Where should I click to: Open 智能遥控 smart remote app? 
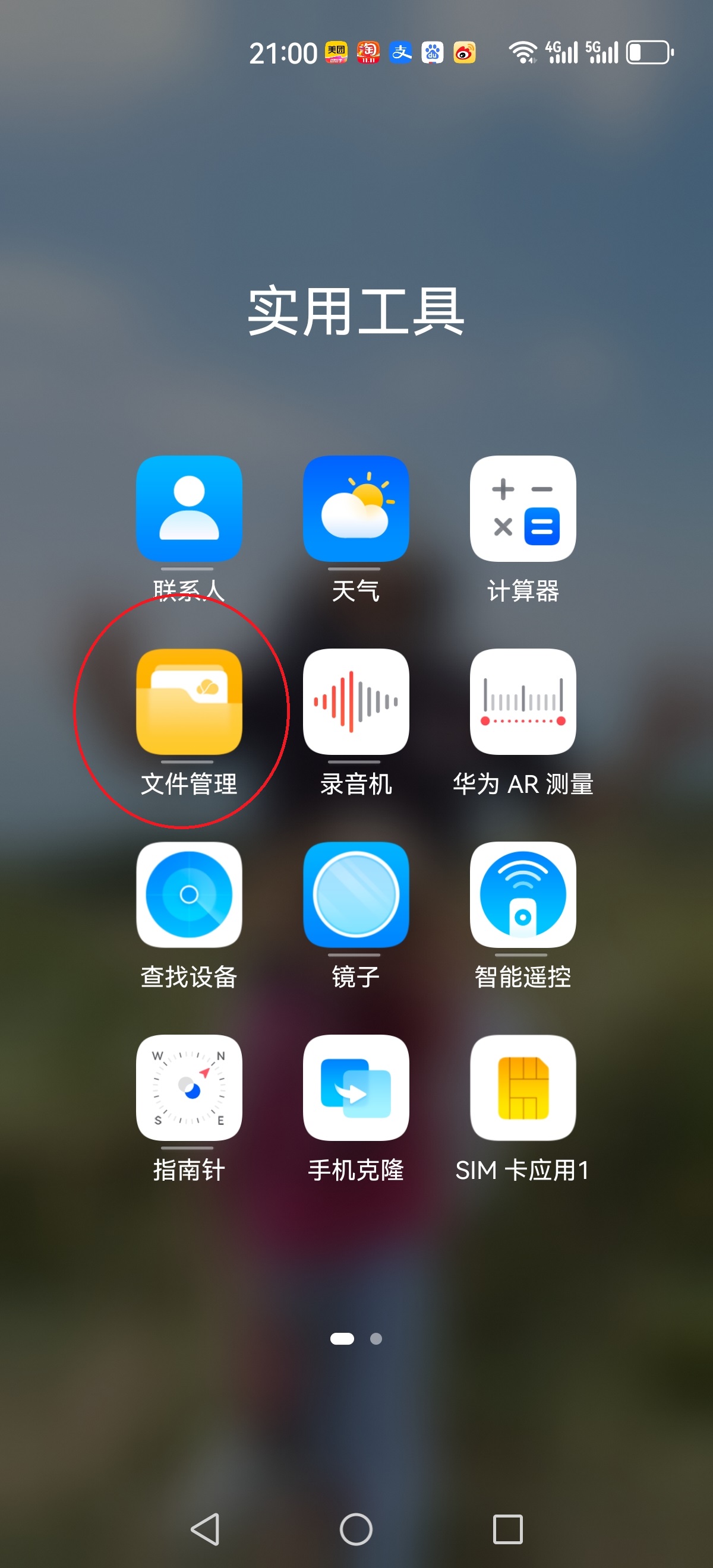(522, 895)
